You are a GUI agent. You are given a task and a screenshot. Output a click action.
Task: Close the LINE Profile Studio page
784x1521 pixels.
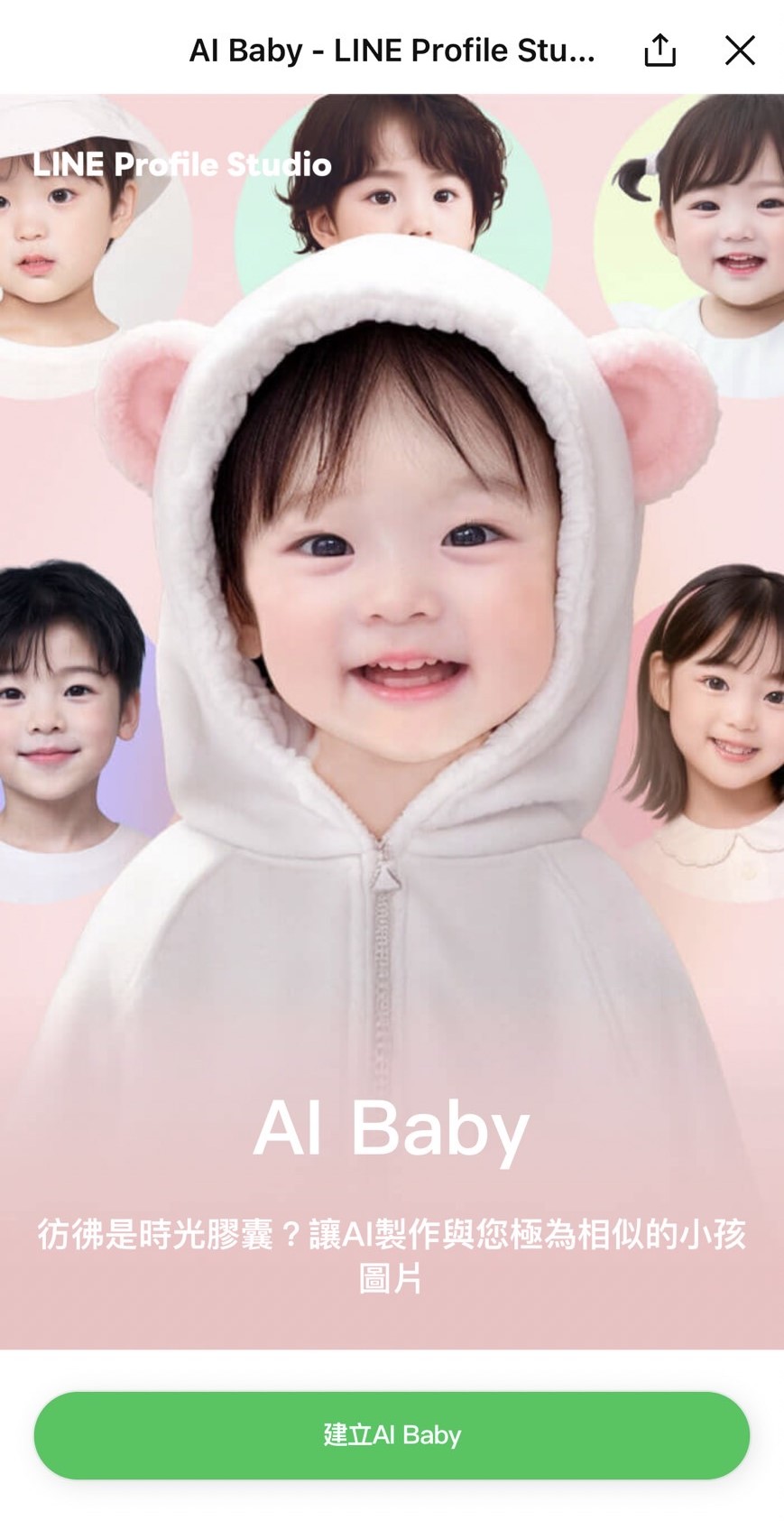[x=740, y=51]
